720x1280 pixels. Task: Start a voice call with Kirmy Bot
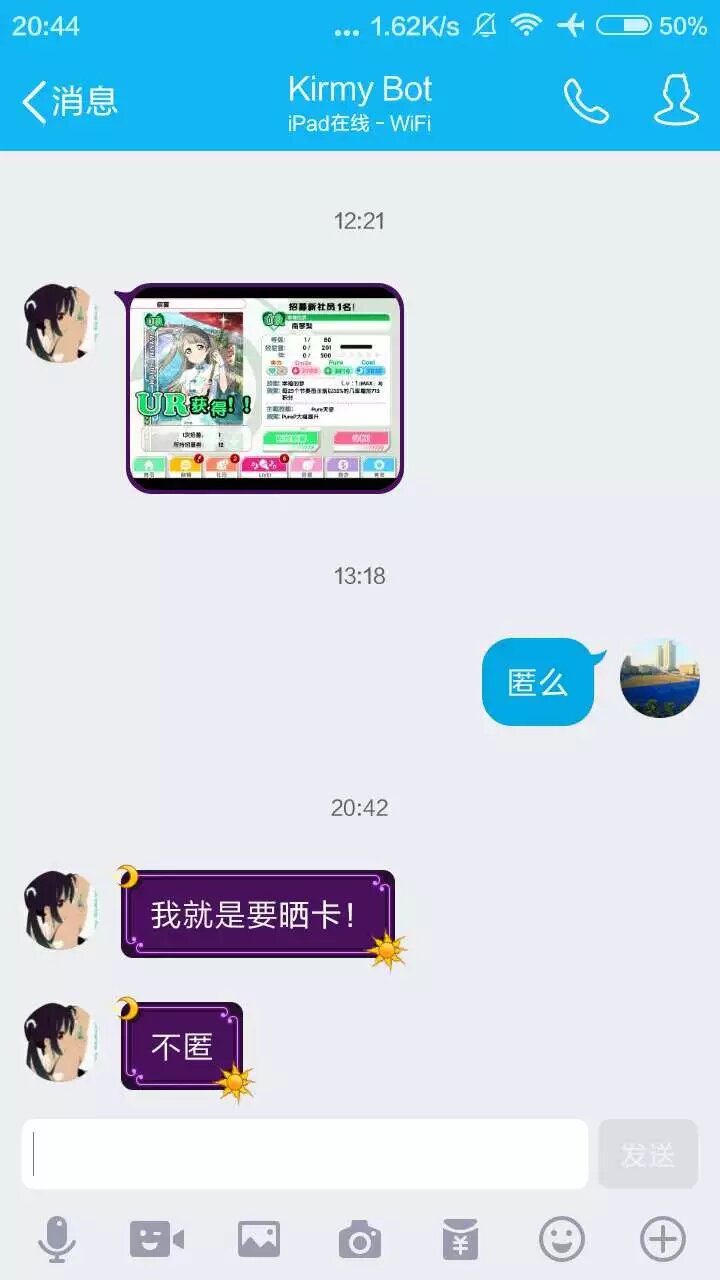(585, 101)
